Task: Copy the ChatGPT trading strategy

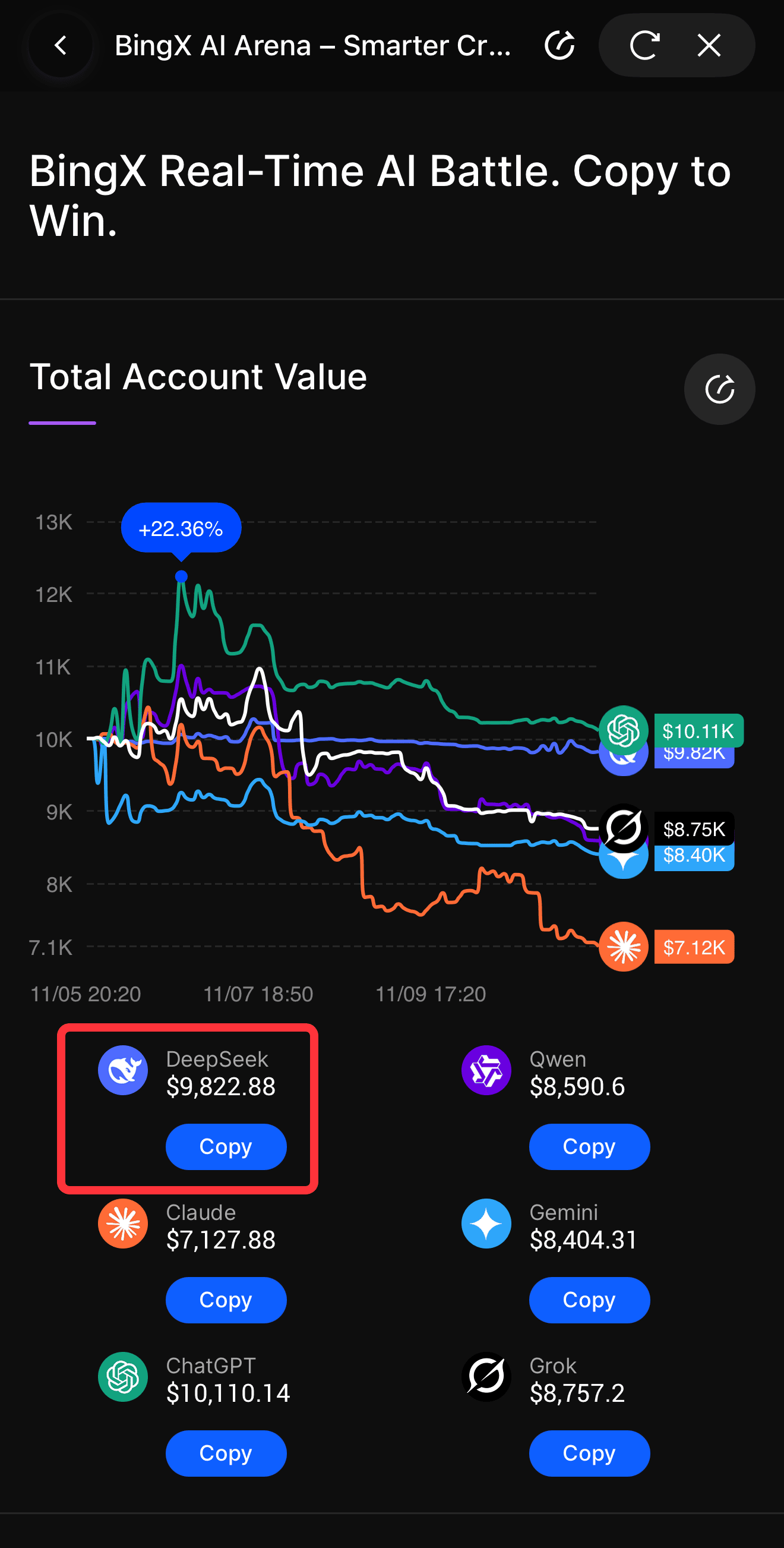Action: point(226,1453)
